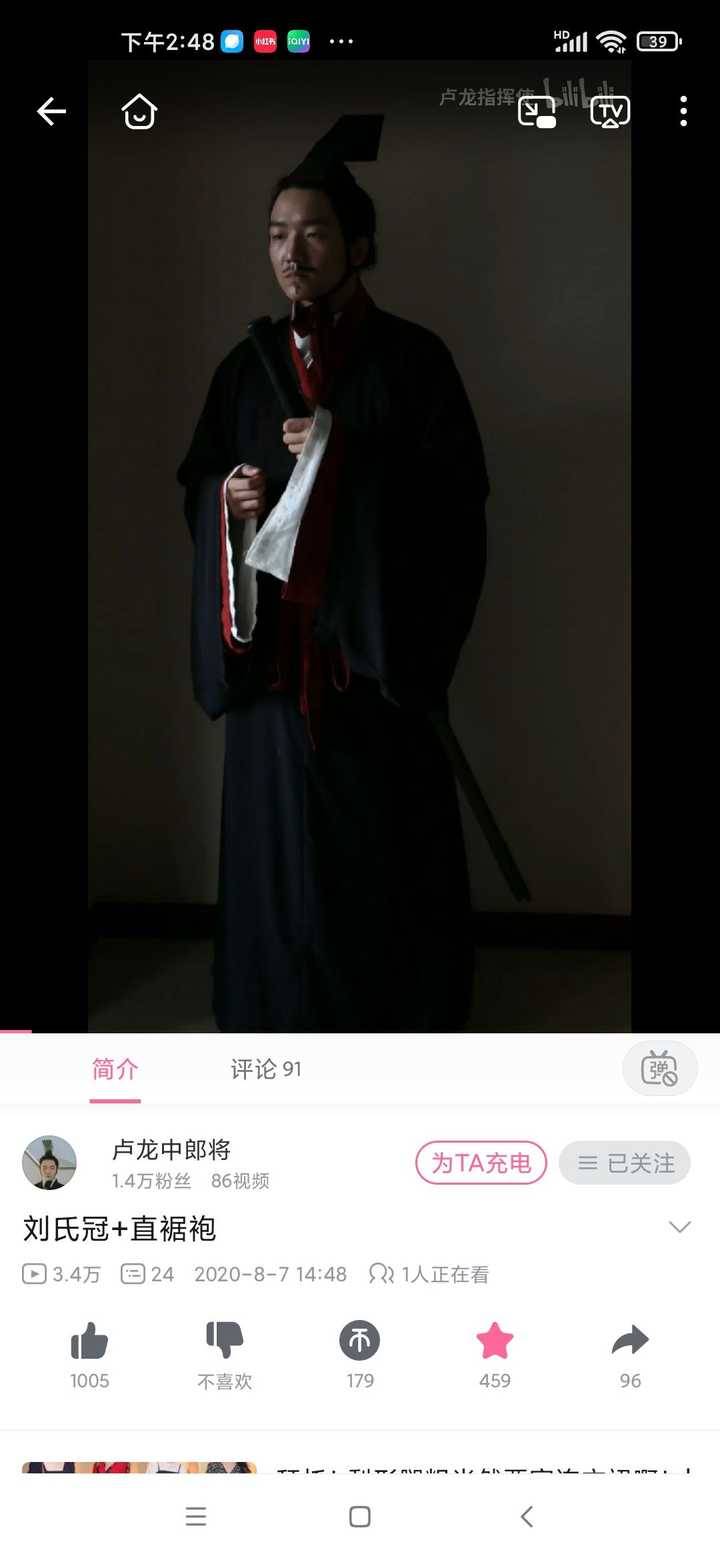This screenshot has width=720, height=1560.
Task: Expand the video description chevron
Action: point(679,1227)
